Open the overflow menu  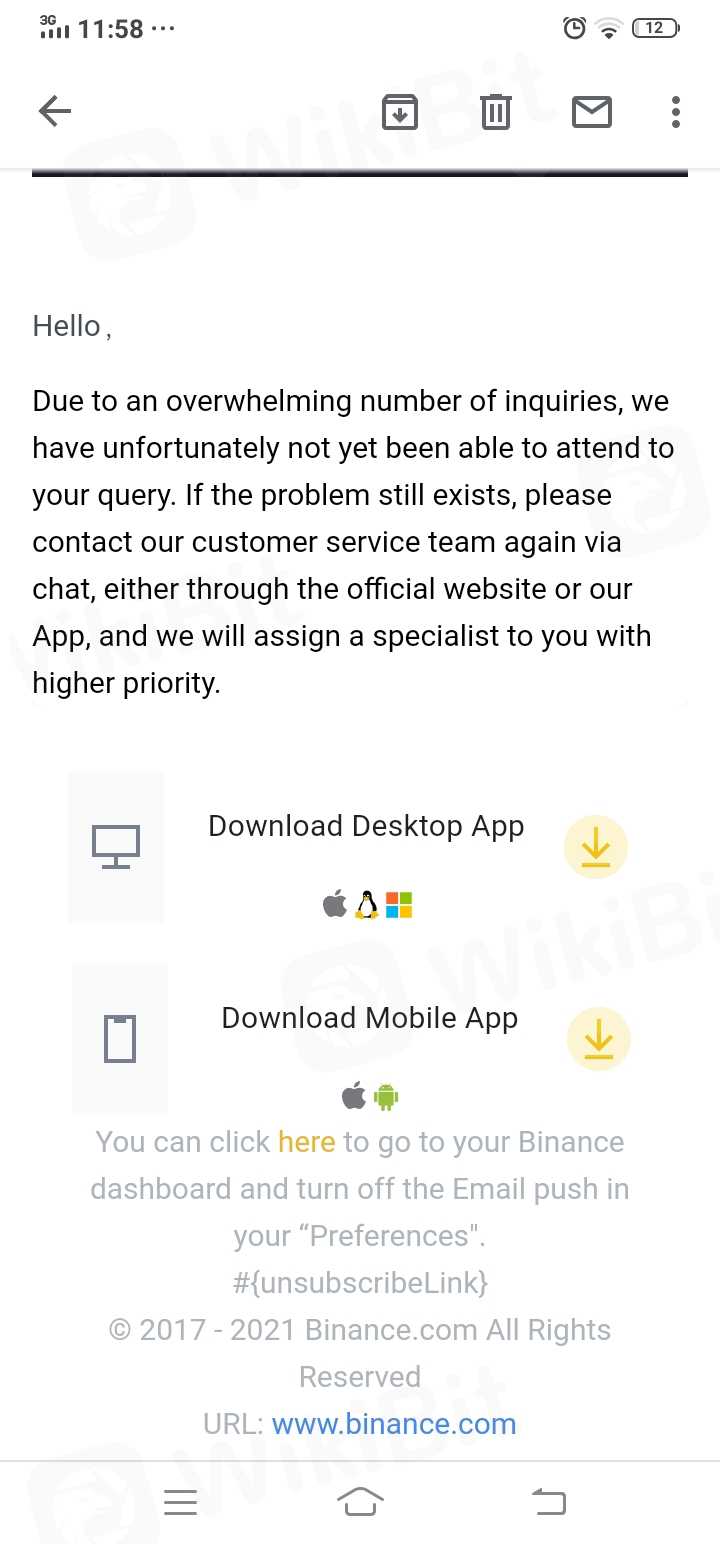click(676, 111)
